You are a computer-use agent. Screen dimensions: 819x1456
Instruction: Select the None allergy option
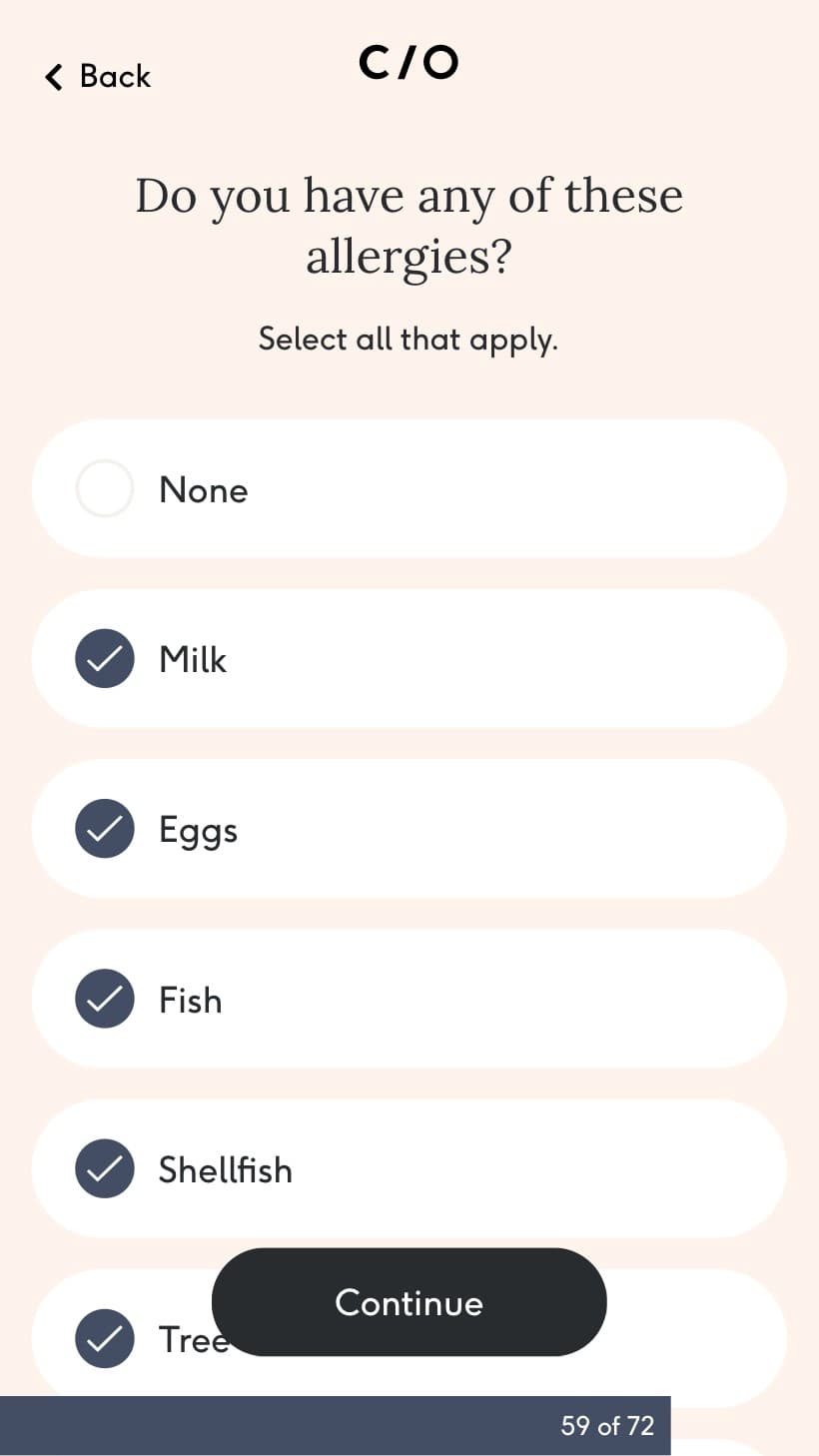point(105,489)
